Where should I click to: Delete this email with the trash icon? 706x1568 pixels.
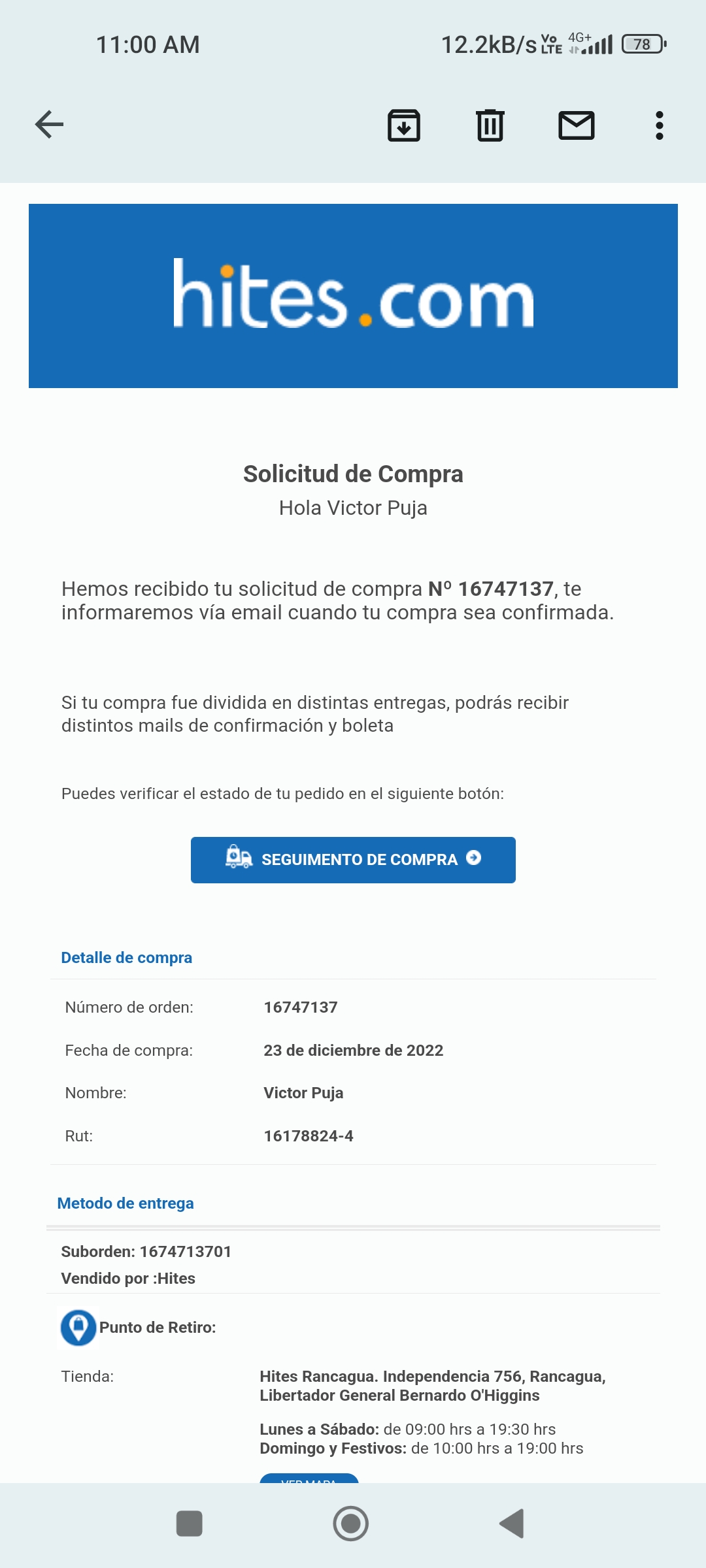(490, 125)
